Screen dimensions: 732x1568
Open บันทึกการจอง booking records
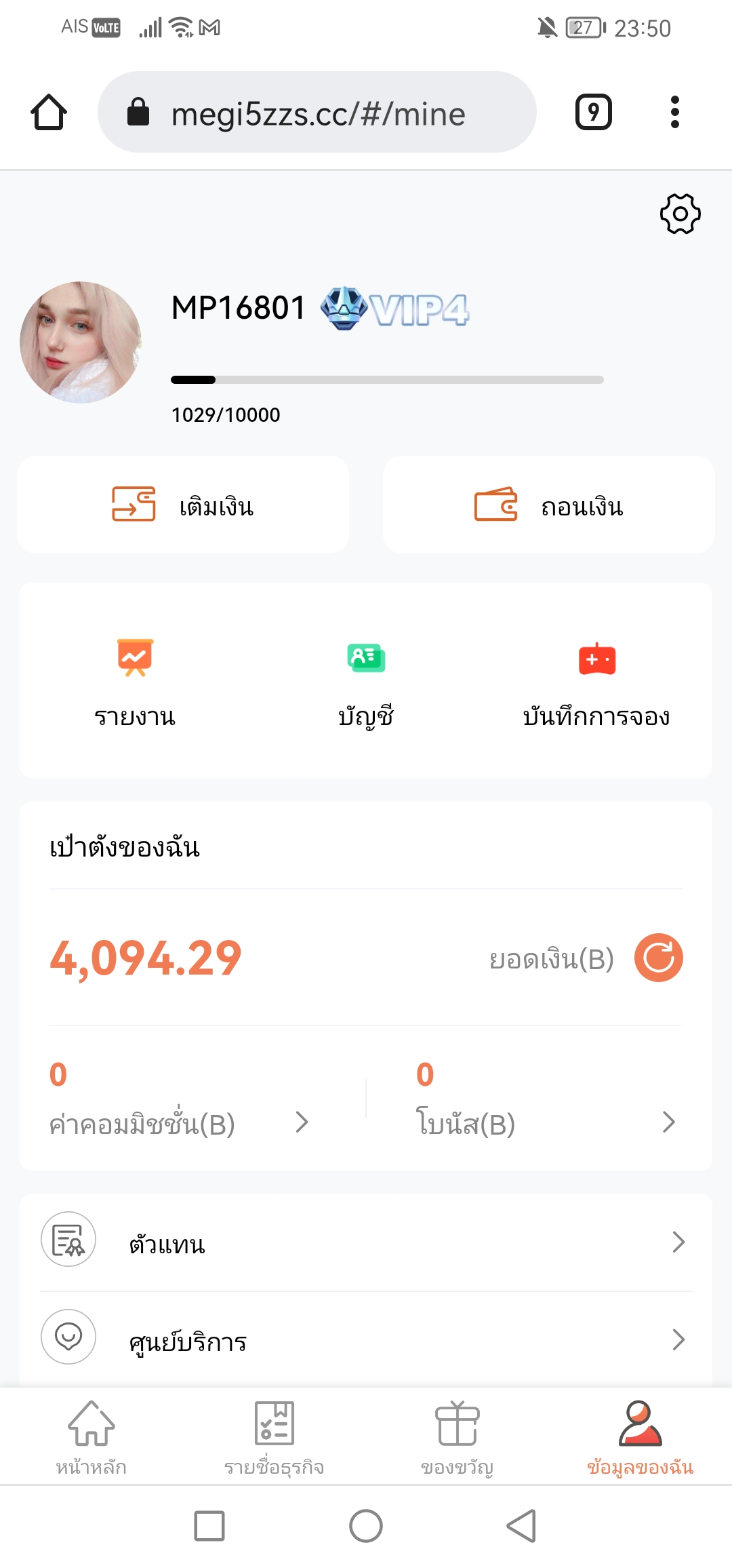click(596, 680)
